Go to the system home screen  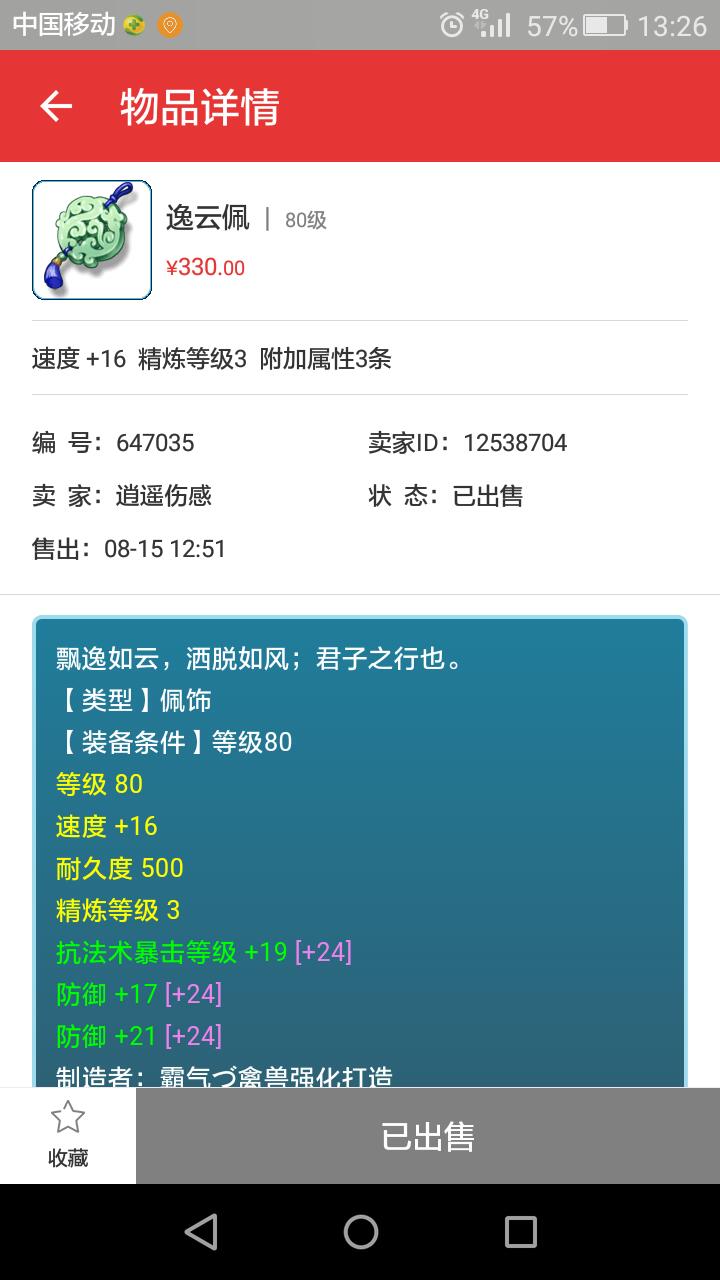[x=360, y=1232]
